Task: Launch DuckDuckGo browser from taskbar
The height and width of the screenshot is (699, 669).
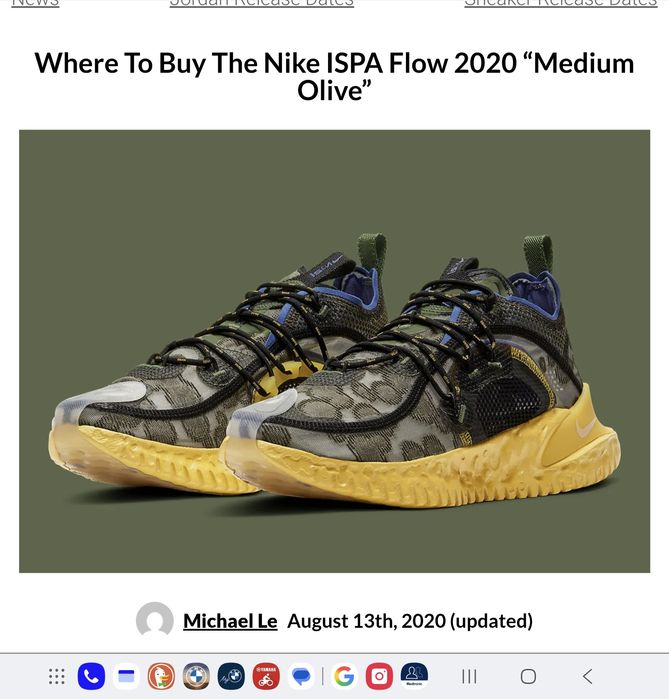Action: [x=160, y=677]
